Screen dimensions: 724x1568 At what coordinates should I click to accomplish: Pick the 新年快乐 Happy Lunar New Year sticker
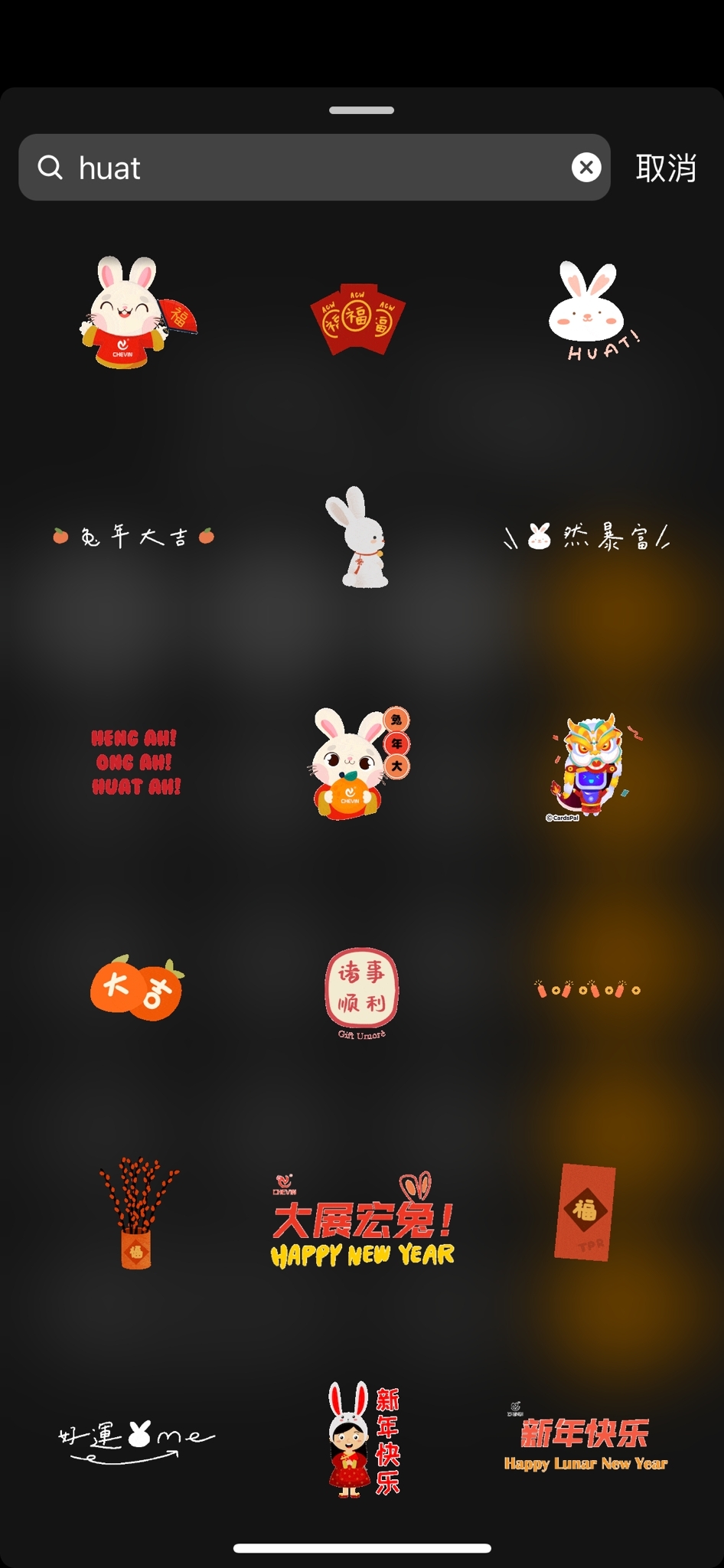[585, 1441]
